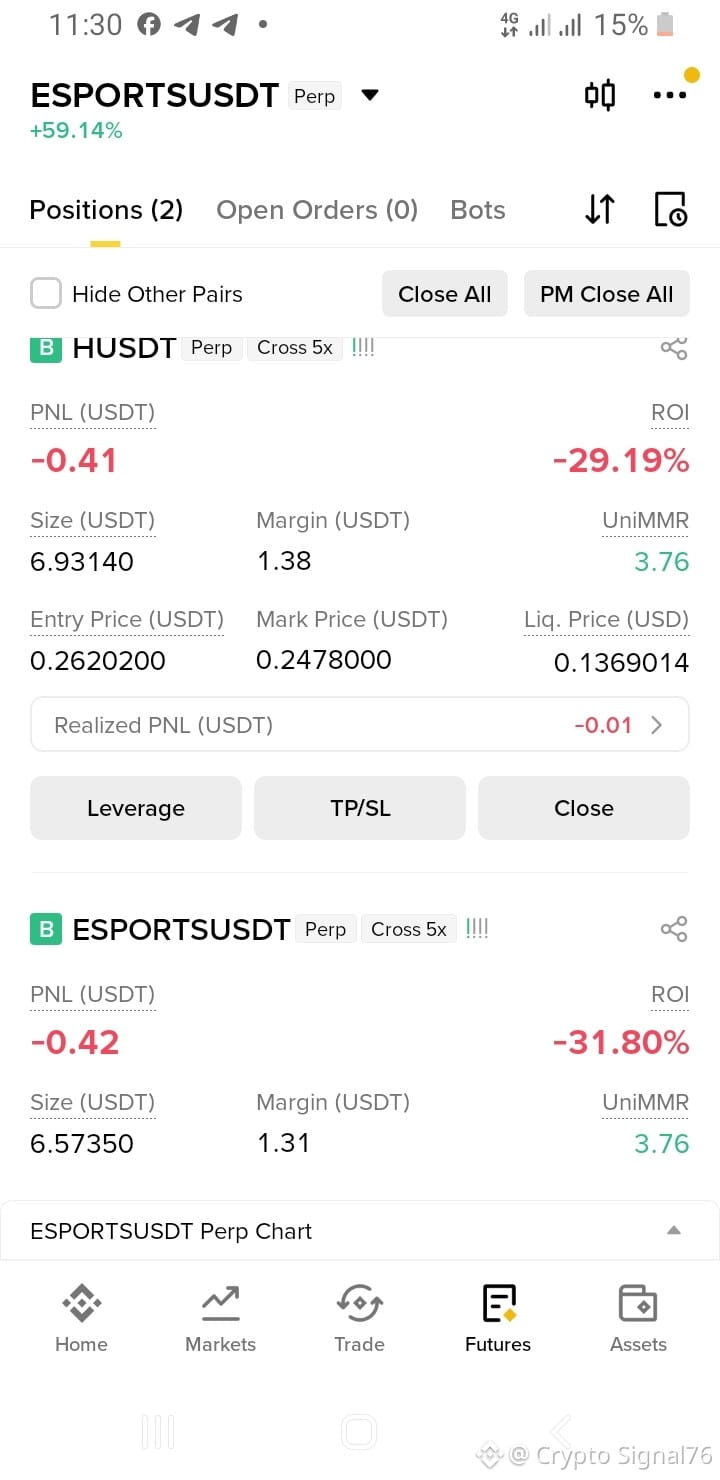Set TP/SL for the HUSDT position
This screenshot has width=720, height=1480.
point(360,808)
